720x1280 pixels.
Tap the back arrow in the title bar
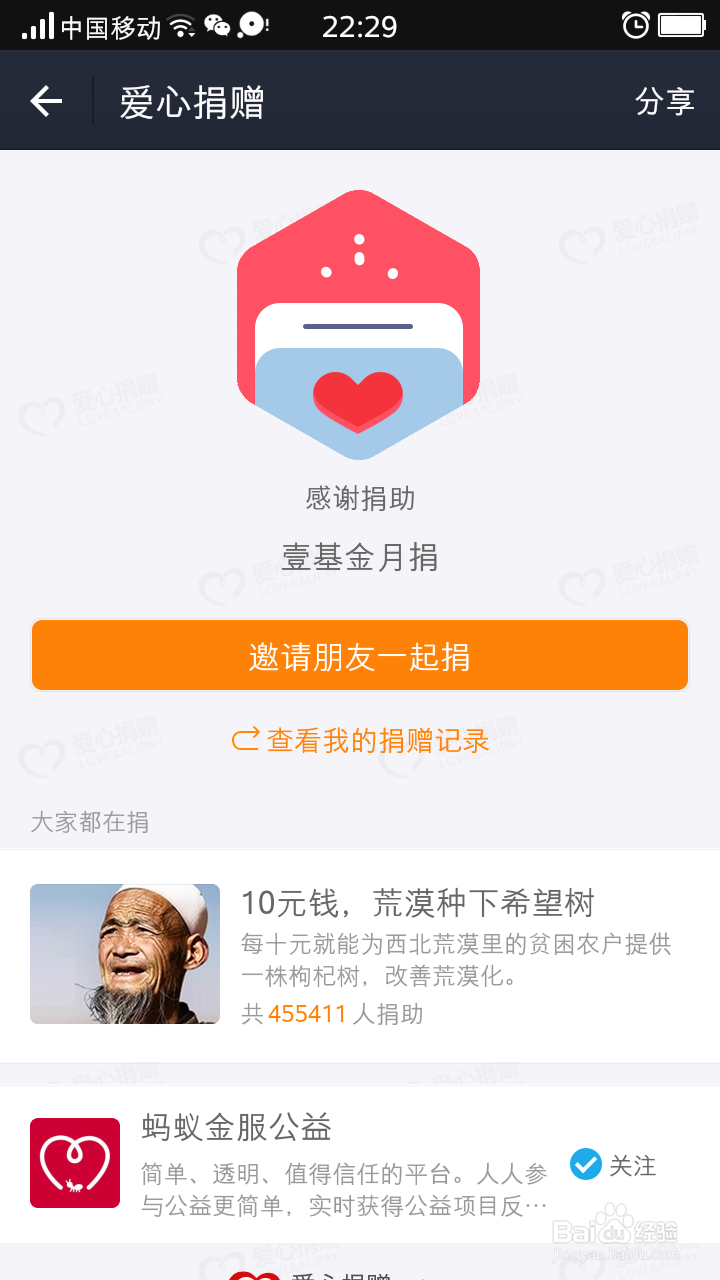coord(45,100)
